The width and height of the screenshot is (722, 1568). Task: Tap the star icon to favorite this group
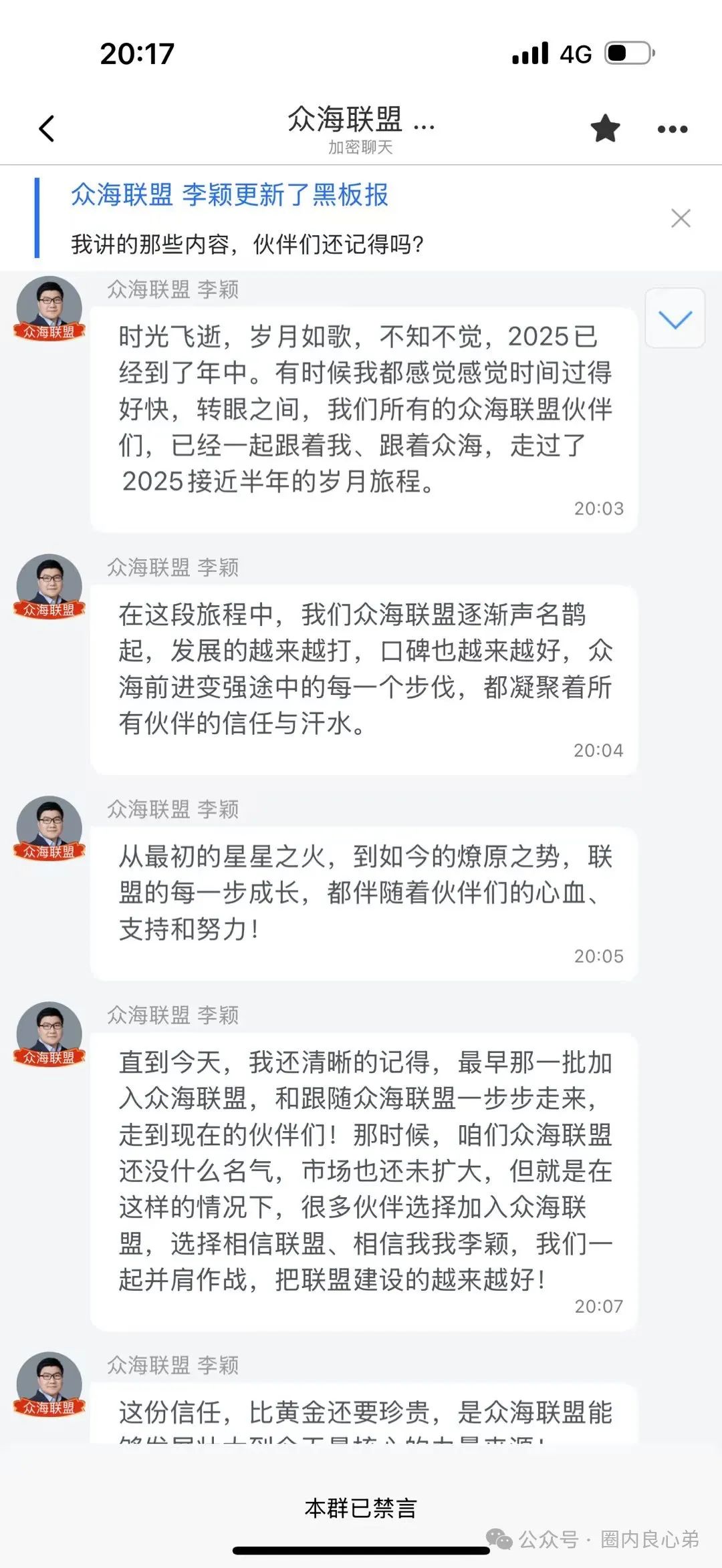point(604,128)
